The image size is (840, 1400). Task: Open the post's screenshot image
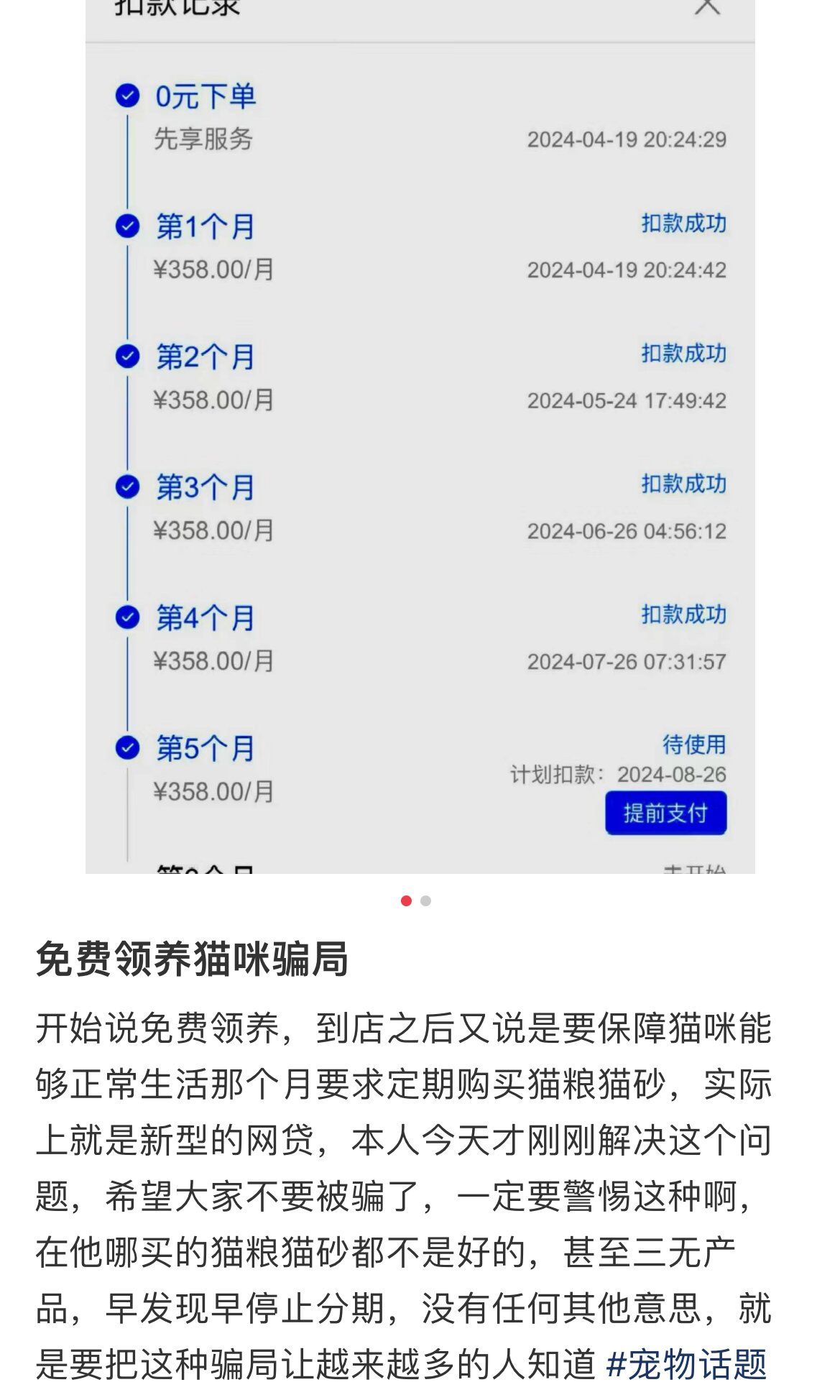click(420, 437)
